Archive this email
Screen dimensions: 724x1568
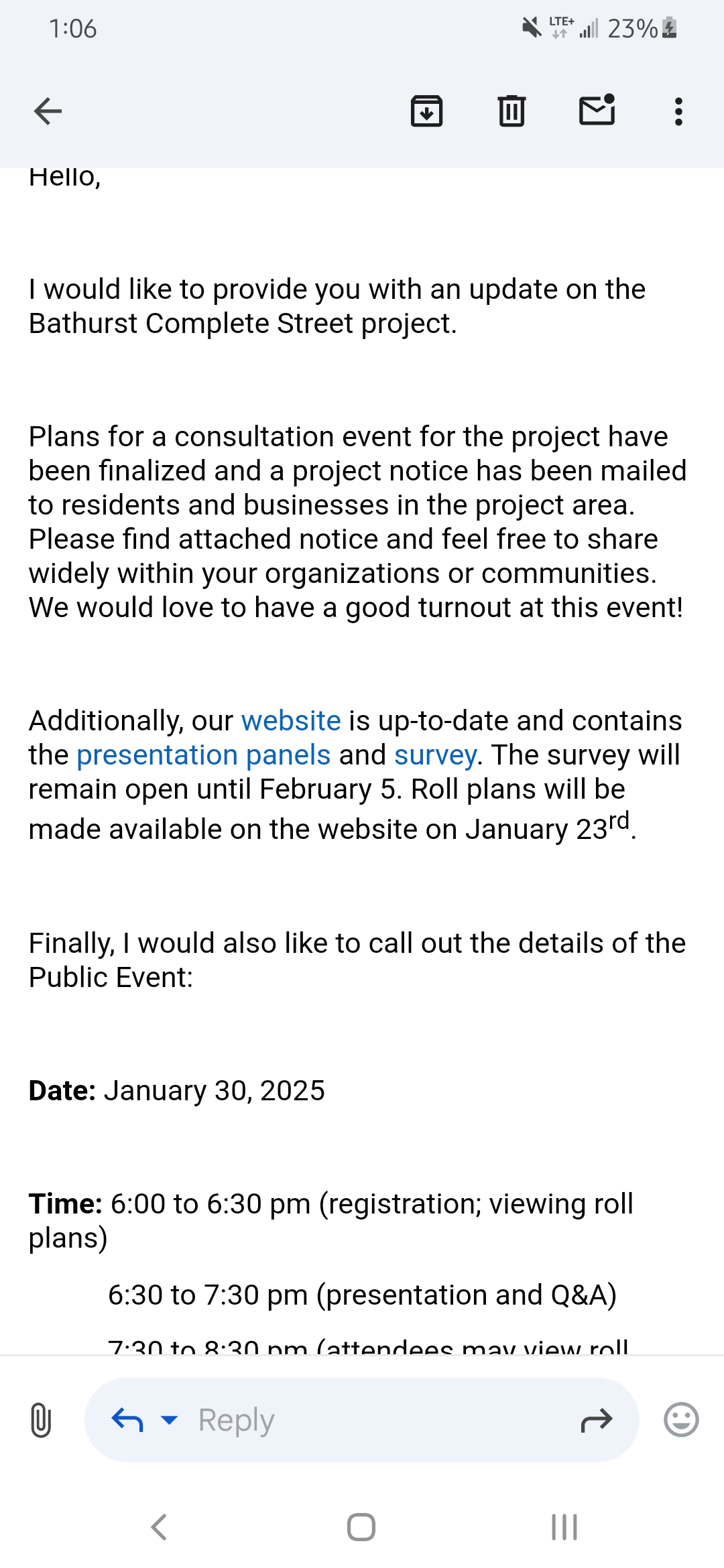coord(426,111)
